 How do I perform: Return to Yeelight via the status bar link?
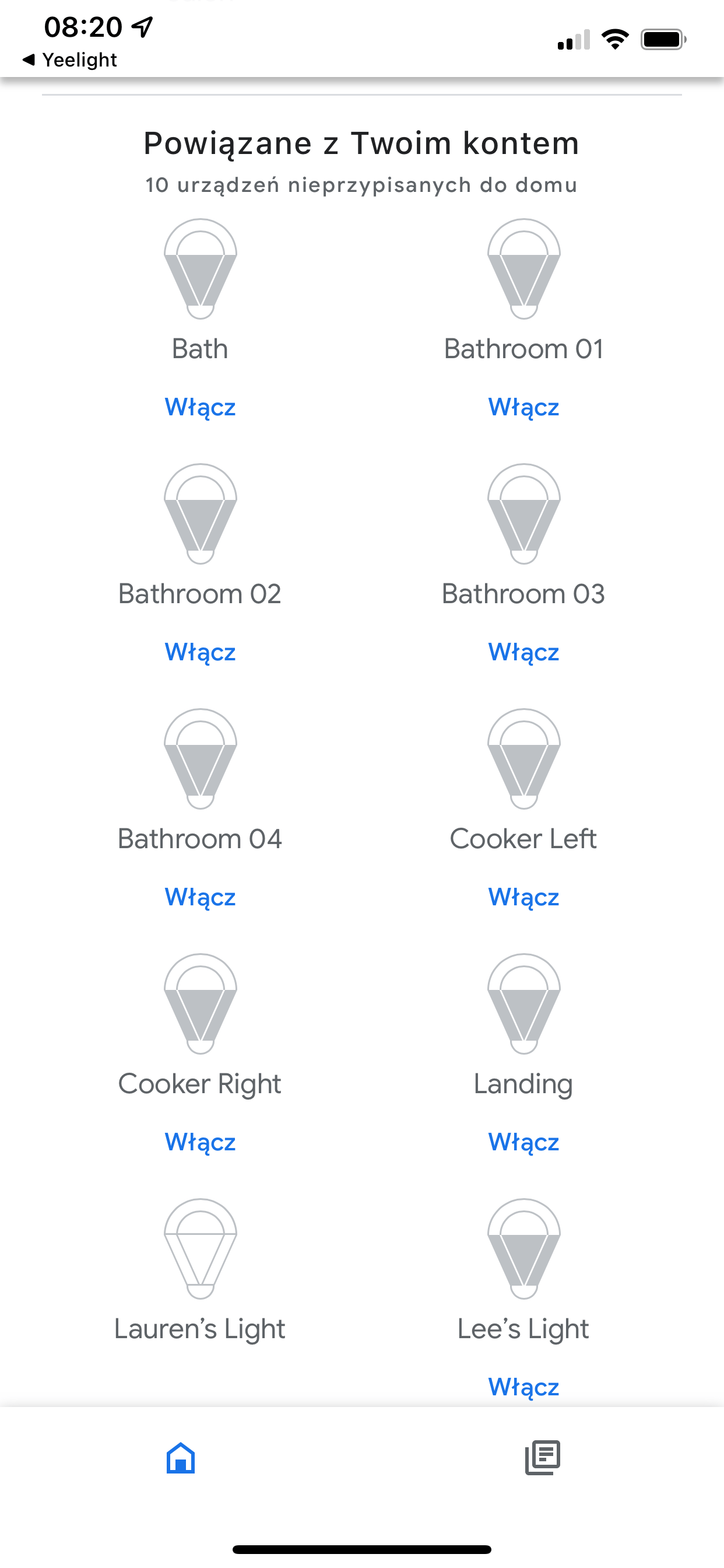tap(70, 59)
